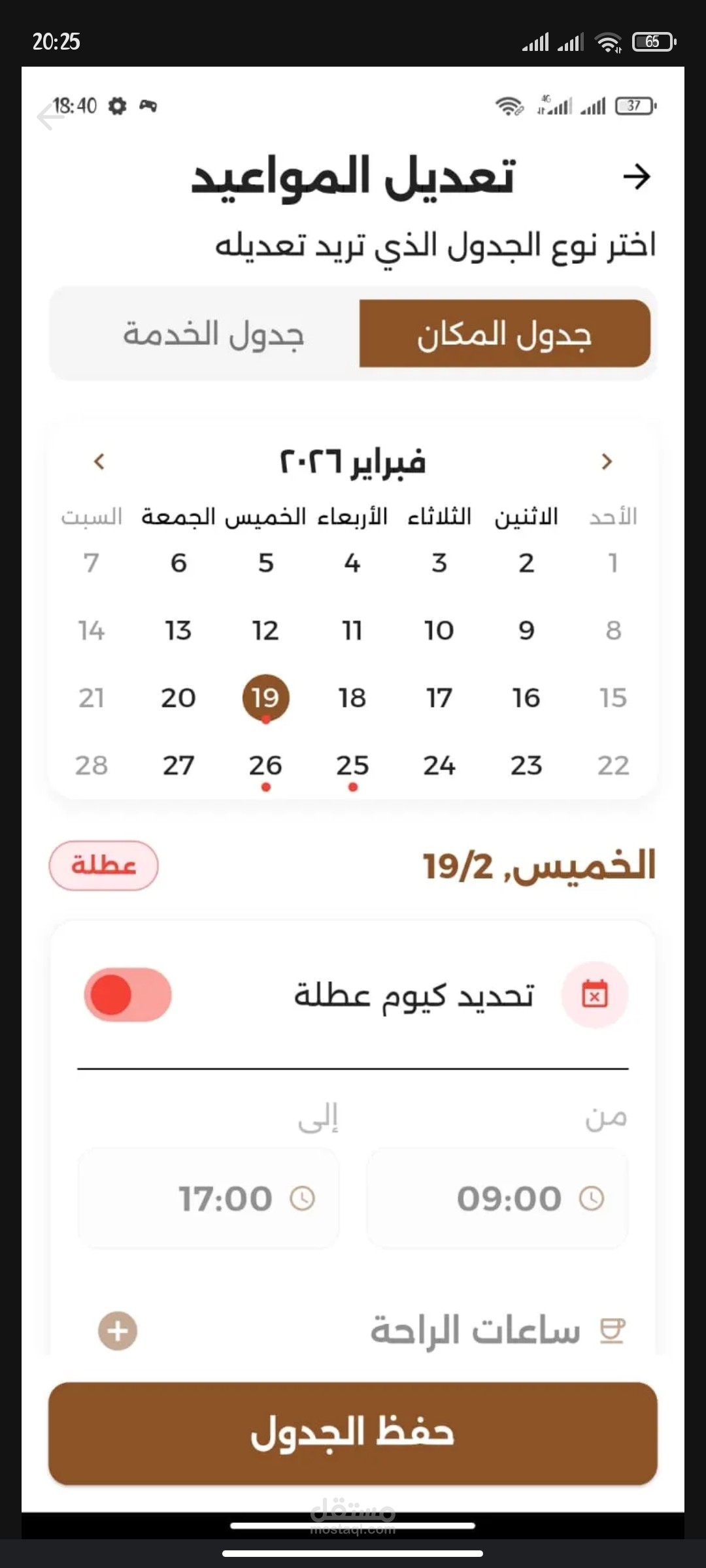Image resolution: width=706 pixels, height=1568 pixels.
Task: Choose day 12 in the calendar
Action: pos(265,630)
